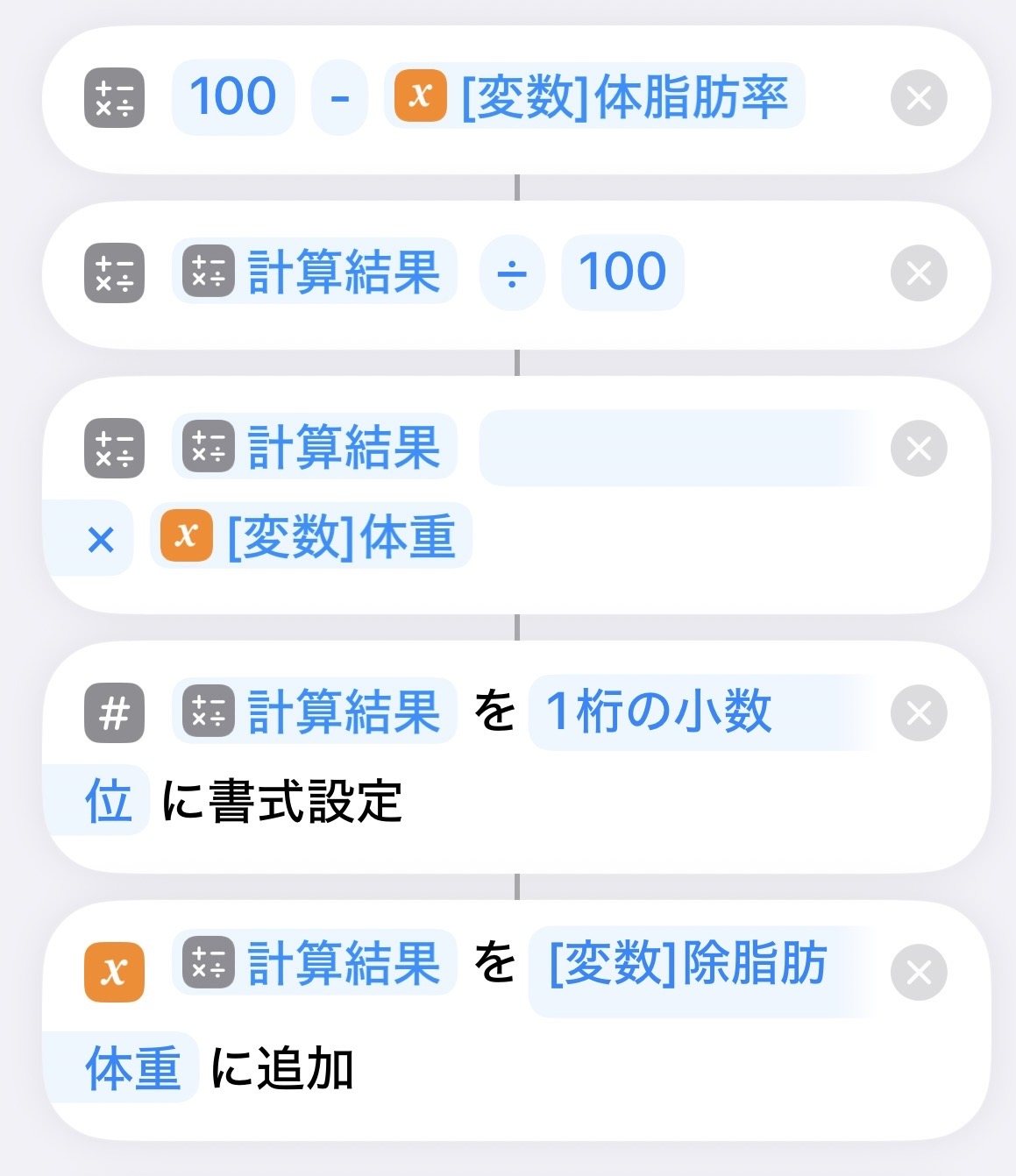Open the multiplication operator selector showing ×
This screenshot has width=1016, height=1176.
click(99, 537)
